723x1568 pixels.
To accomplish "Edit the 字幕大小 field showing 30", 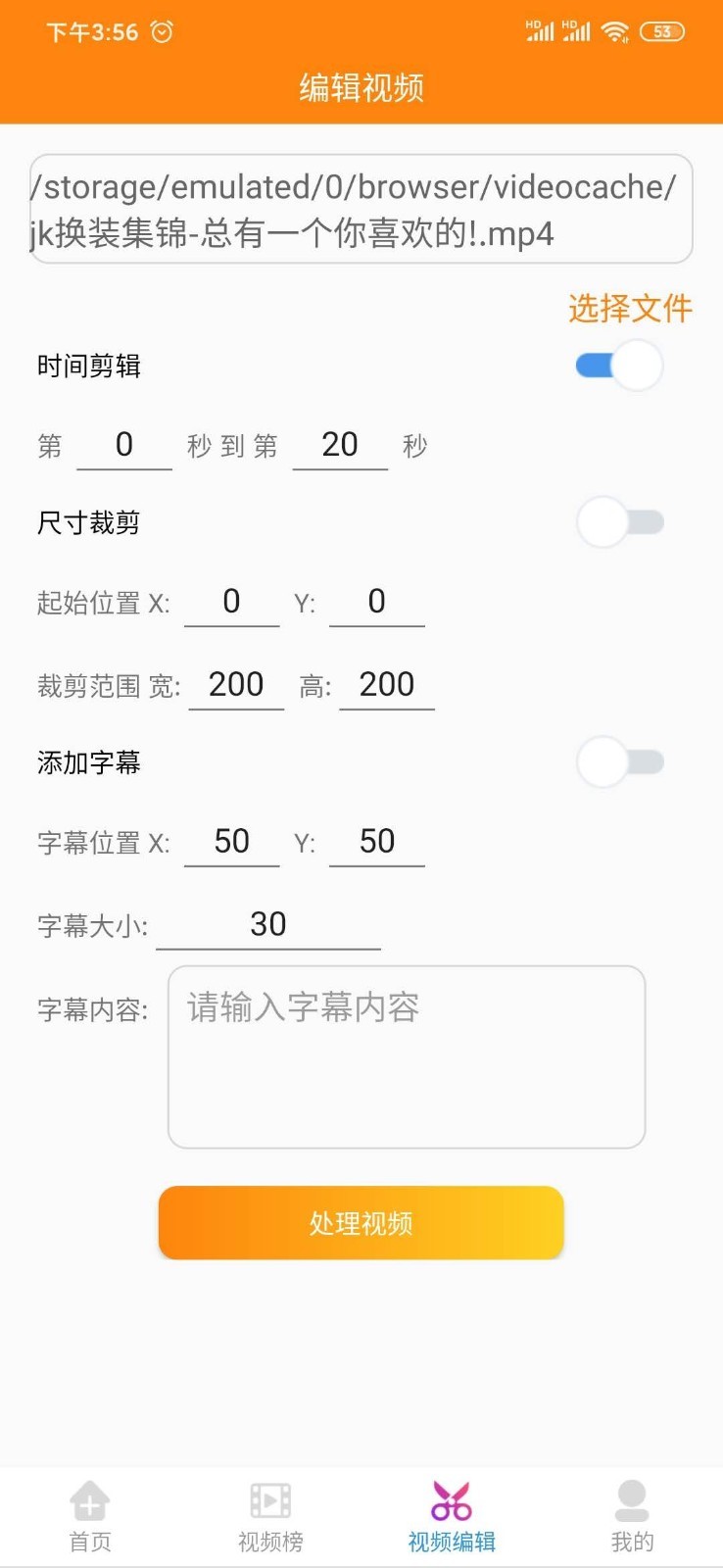I will coord(268,925).
